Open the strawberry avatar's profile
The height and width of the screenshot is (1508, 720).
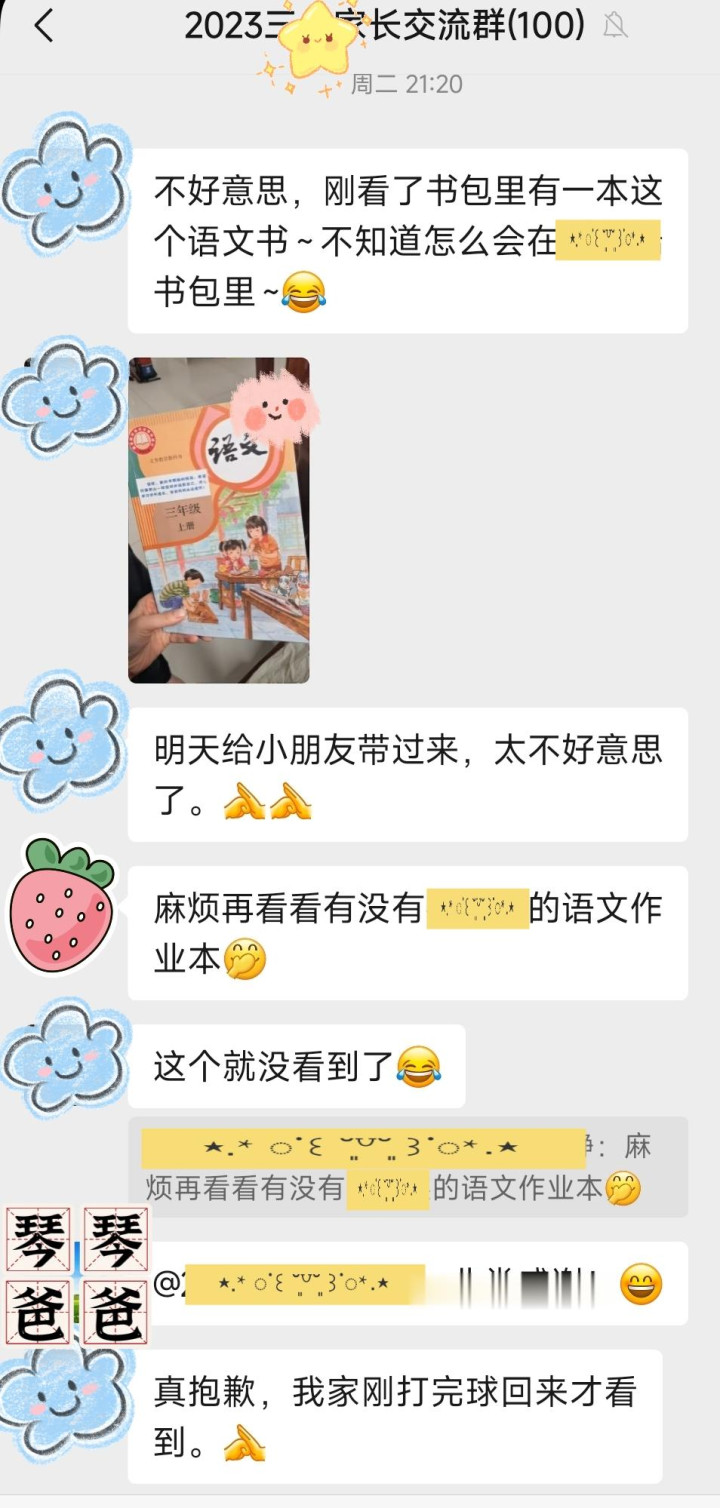tap(62, 906)
